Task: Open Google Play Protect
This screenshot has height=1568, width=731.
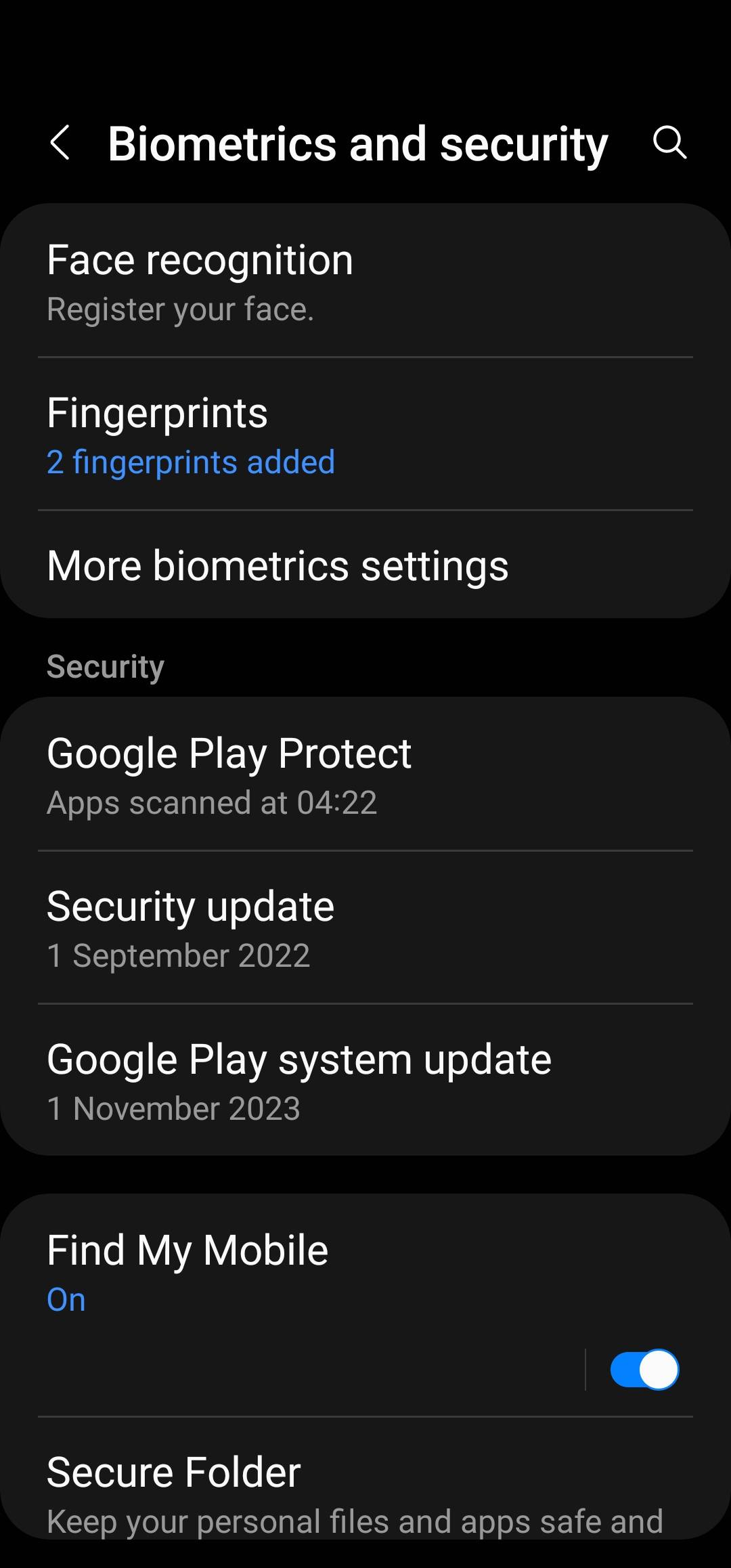Action: 229,753
